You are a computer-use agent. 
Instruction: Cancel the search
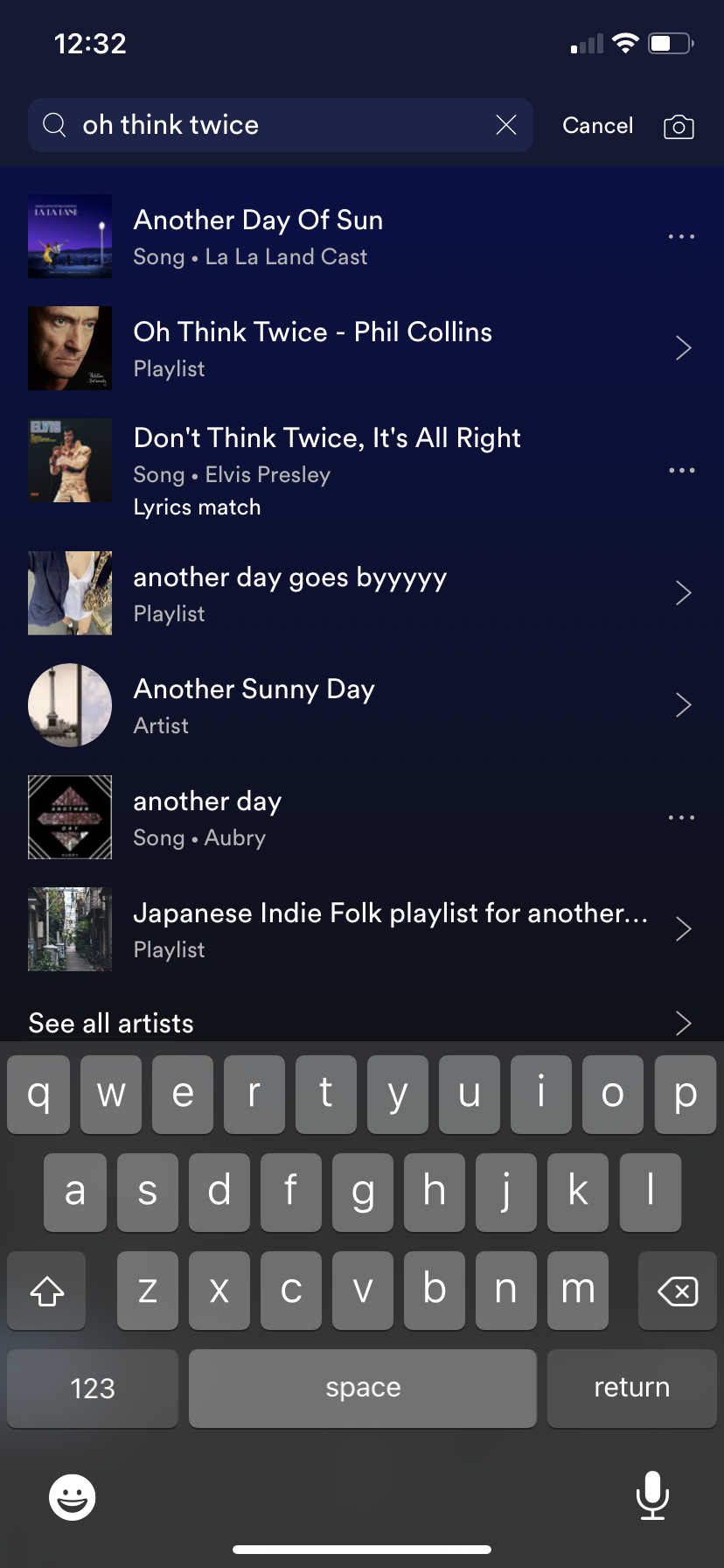[597, 125]
